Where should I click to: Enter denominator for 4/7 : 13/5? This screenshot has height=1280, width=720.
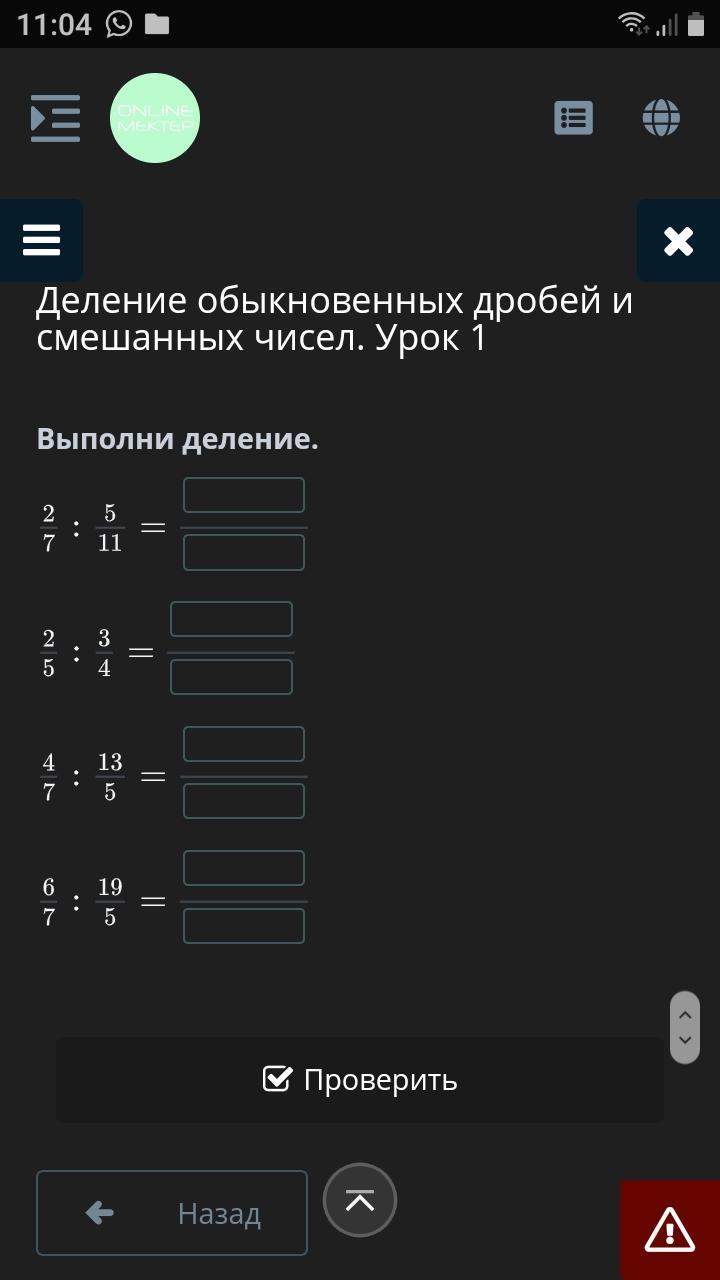click(x=244, y=801)
